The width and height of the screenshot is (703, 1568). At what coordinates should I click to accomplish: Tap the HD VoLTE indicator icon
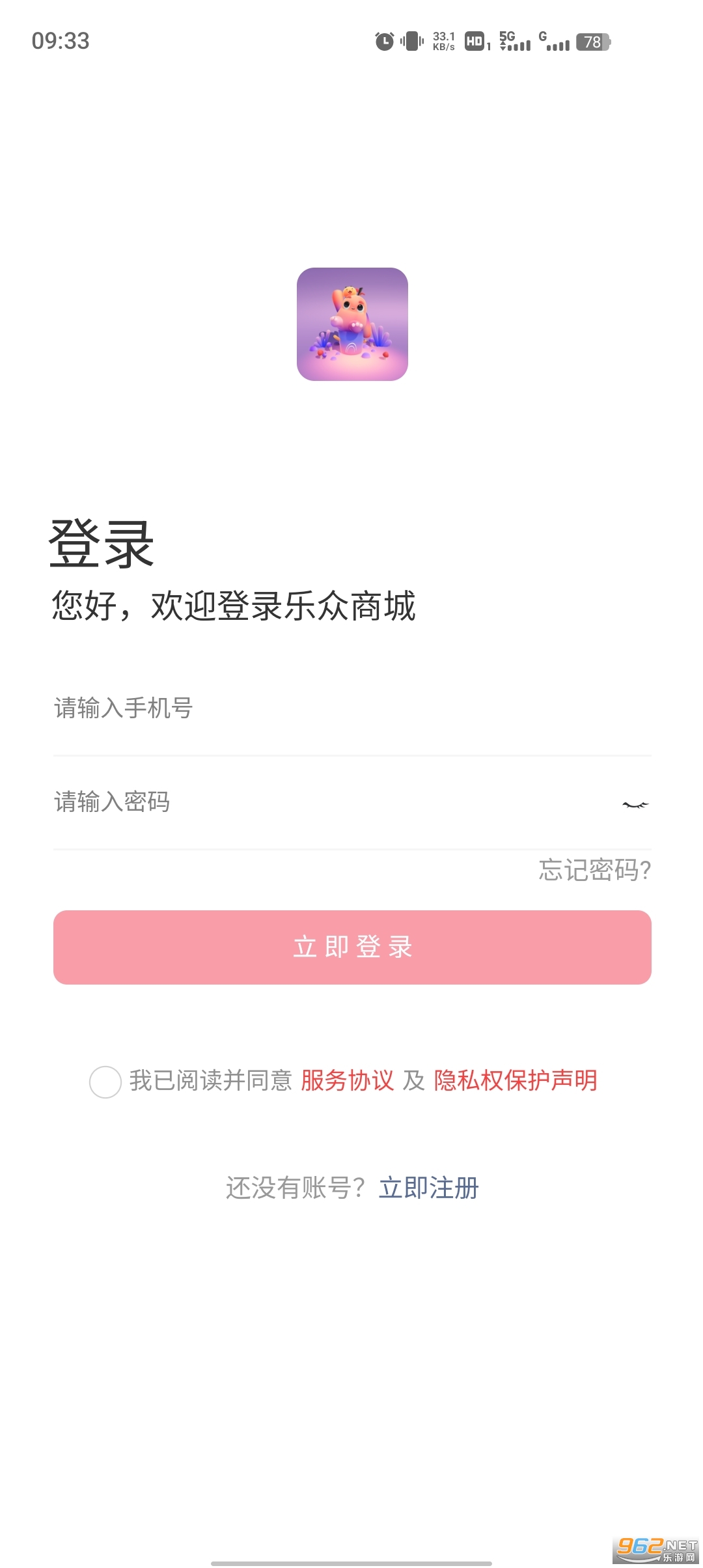tap(475, 41)
